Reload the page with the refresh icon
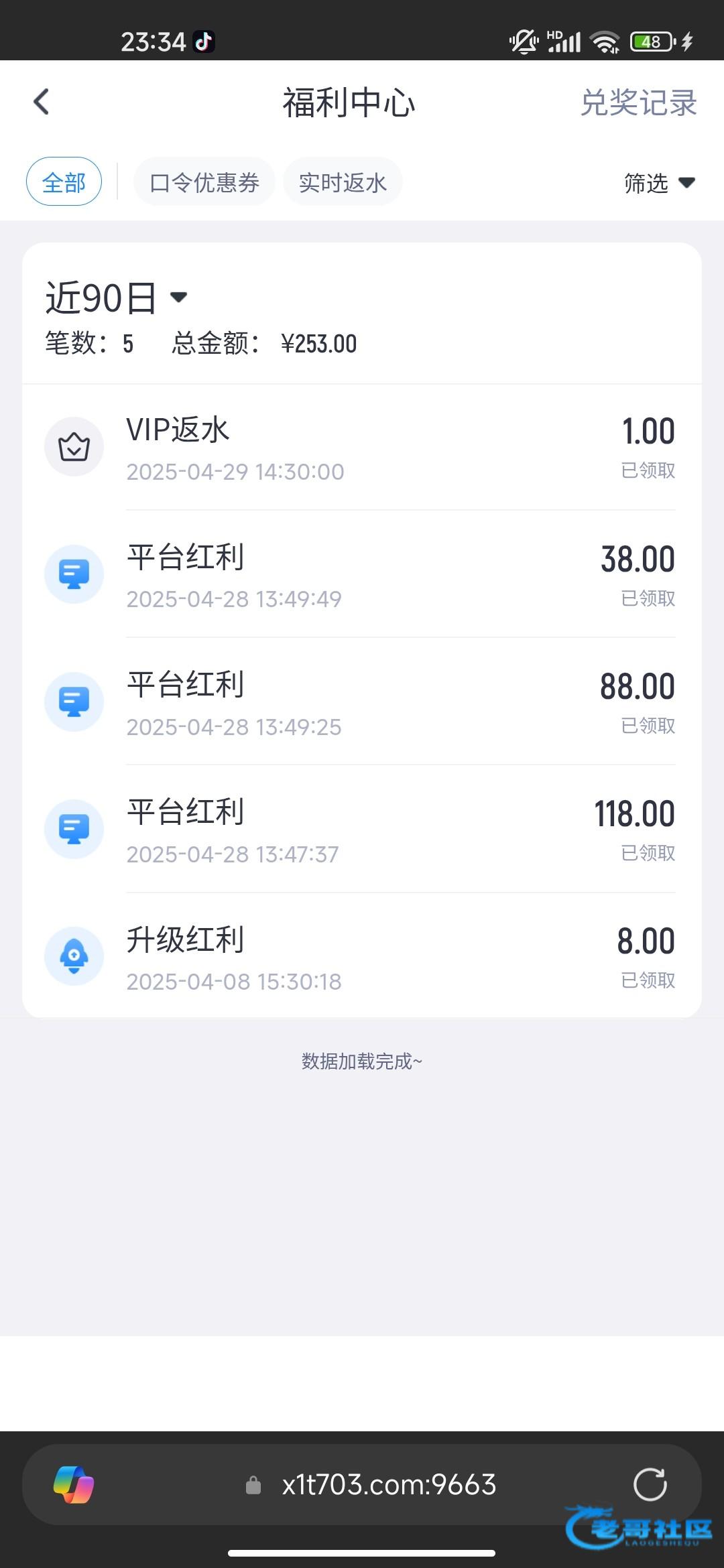724x1568 pixels. (x=650, y=1484)
